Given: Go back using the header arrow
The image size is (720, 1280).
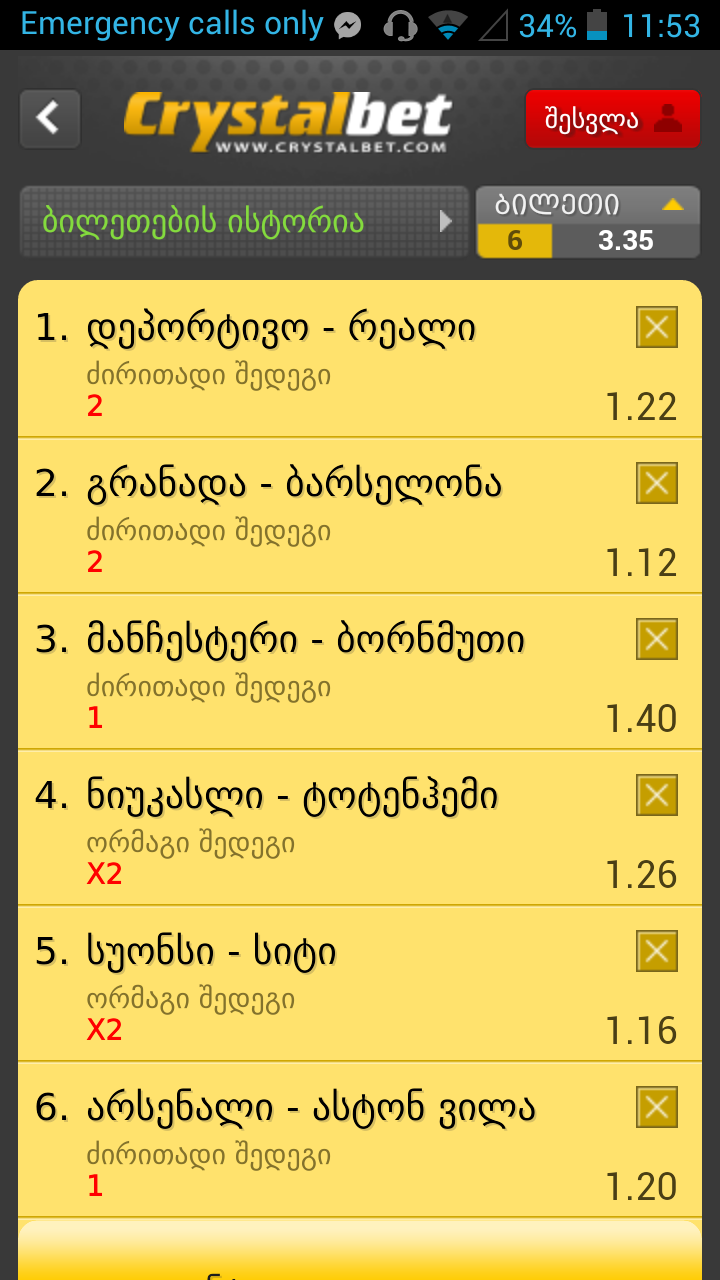Looking at the screenshot, I should (x=49, y=119).
